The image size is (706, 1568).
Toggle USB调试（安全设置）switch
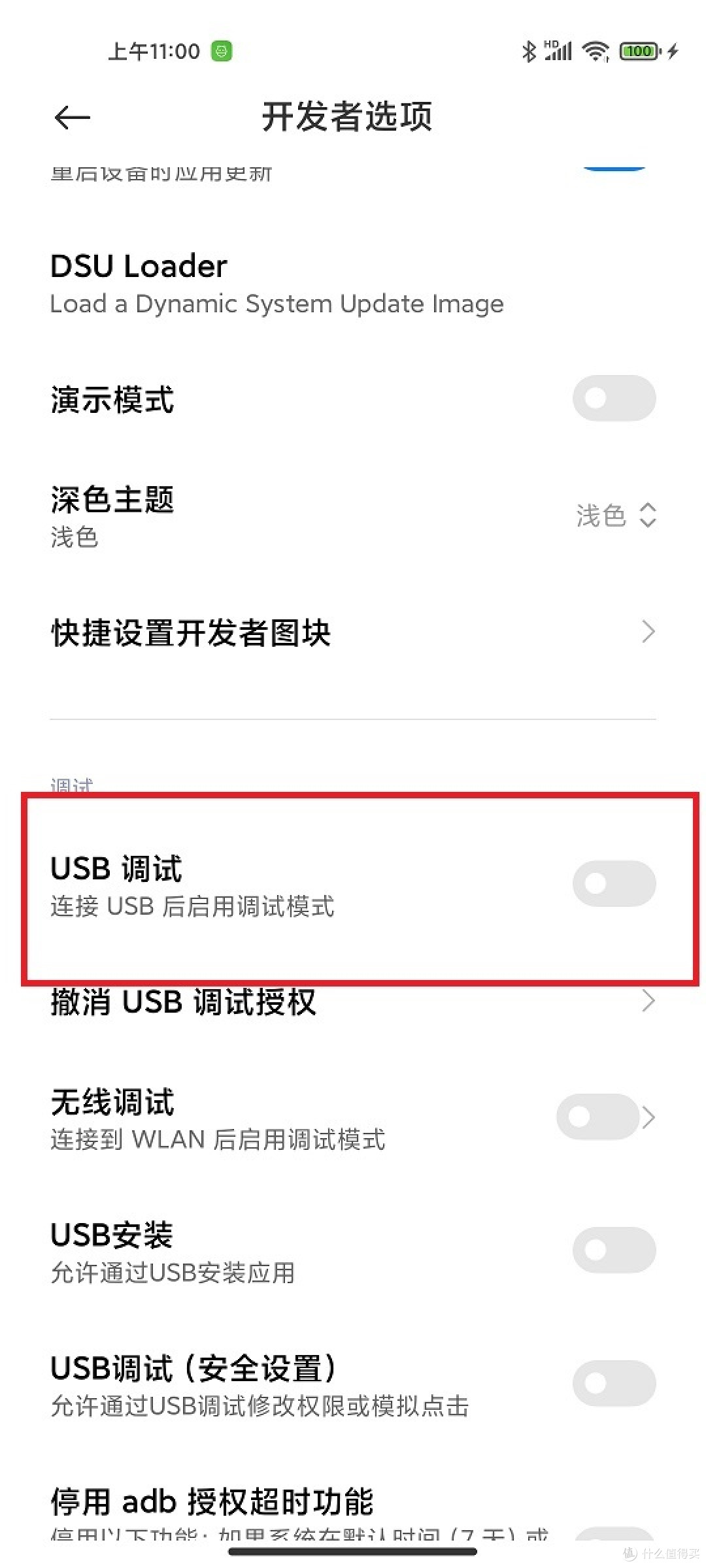613,1383
